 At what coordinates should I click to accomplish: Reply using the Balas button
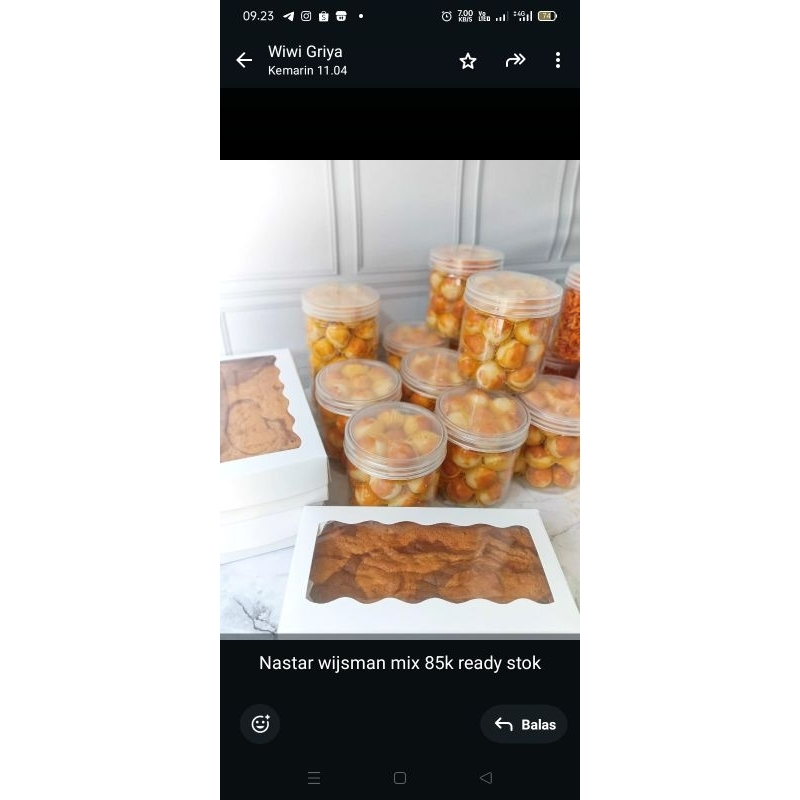[524, 724]
